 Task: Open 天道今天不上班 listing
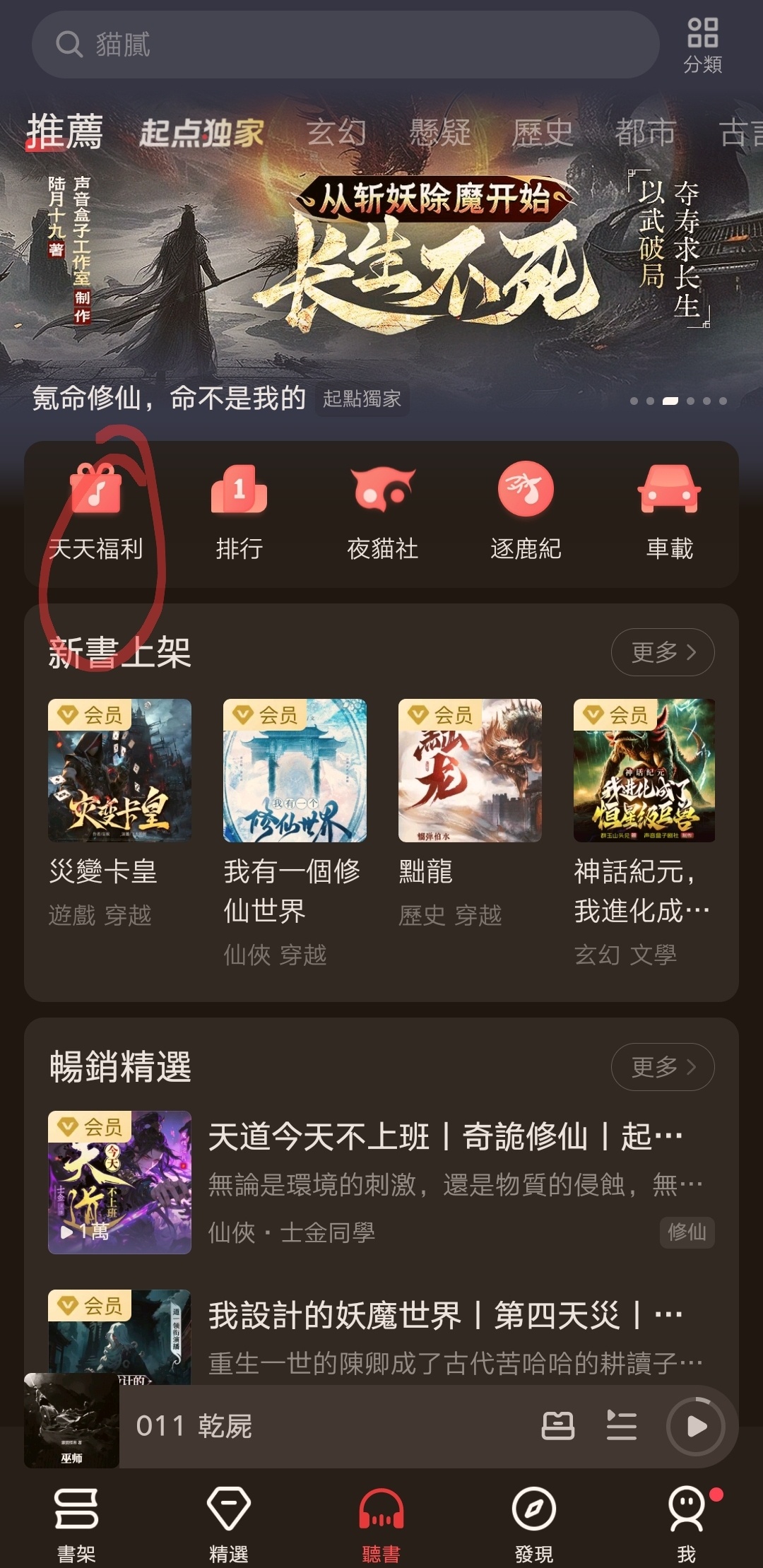click(445, 1137)
